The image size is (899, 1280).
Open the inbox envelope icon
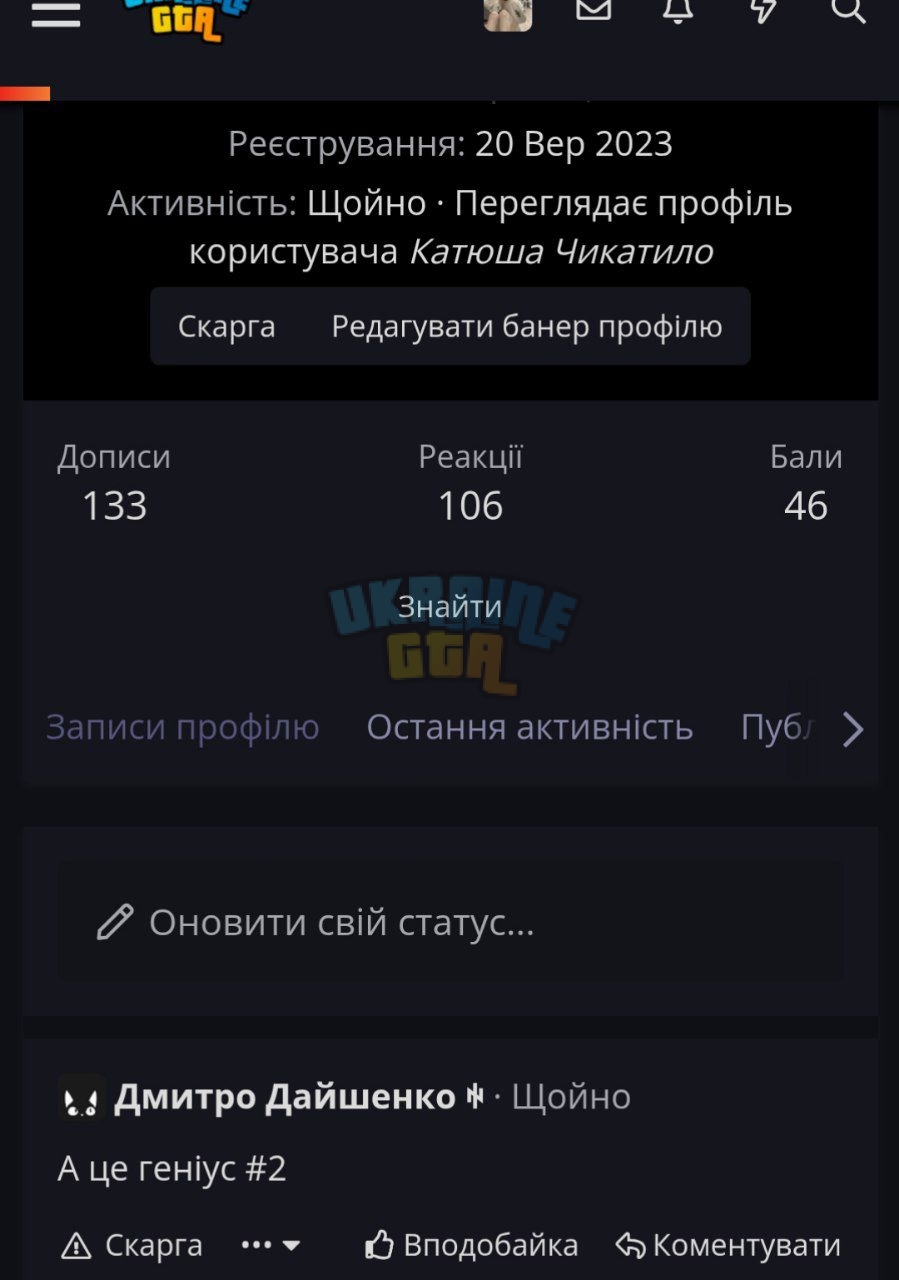(x=594, y=9)
